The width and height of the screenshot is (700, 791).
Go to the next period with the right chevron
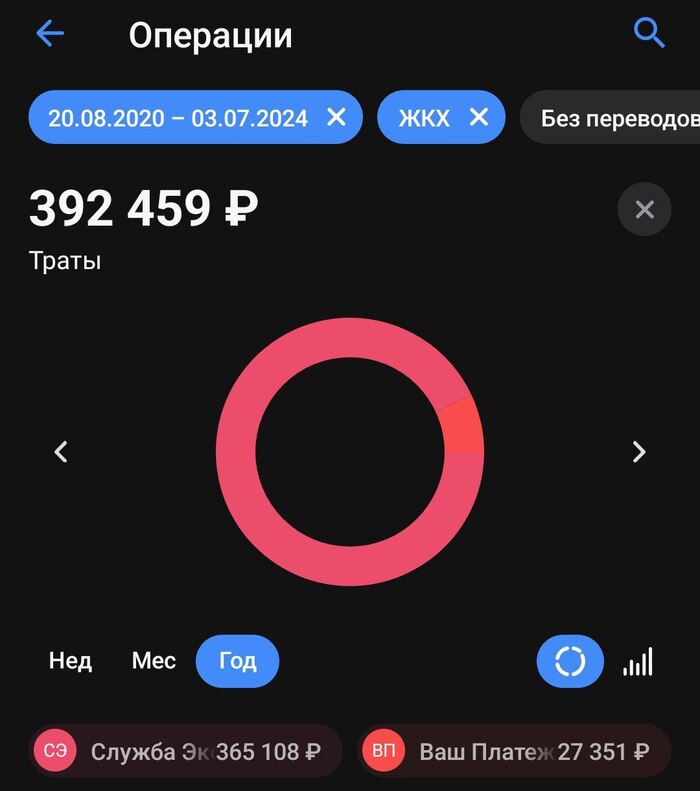click(639, 452)
